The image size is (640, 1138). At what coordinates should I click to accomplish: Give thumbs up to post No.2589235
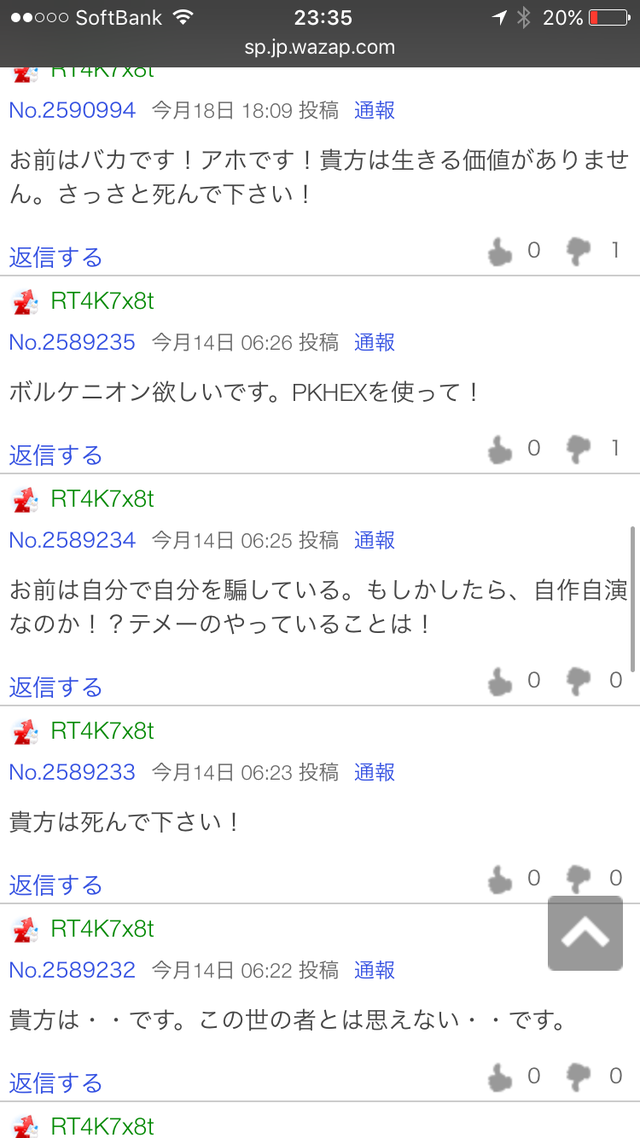[x=500, y=450]
